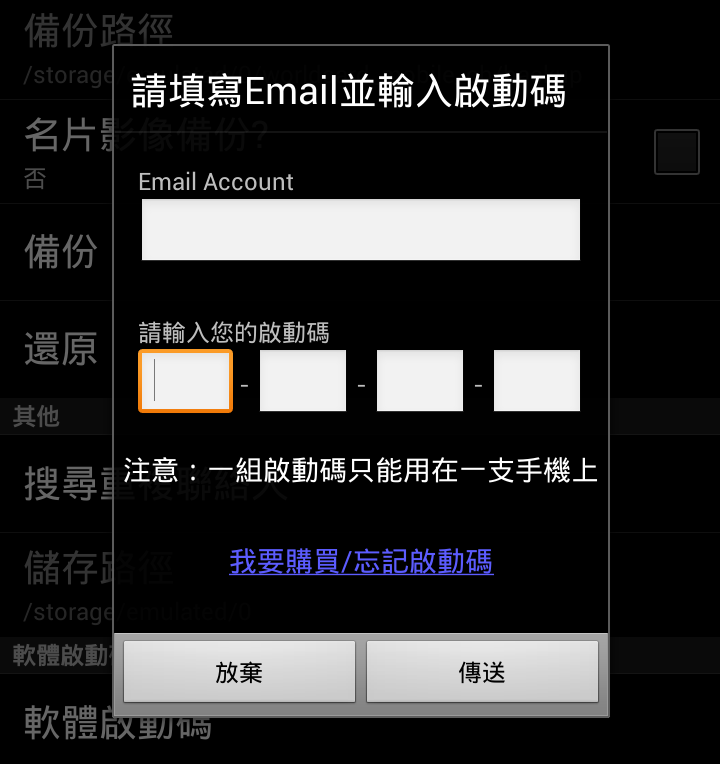Tap the Email Account text field
The height and width of the screenshot is (764, 720).
360,230
